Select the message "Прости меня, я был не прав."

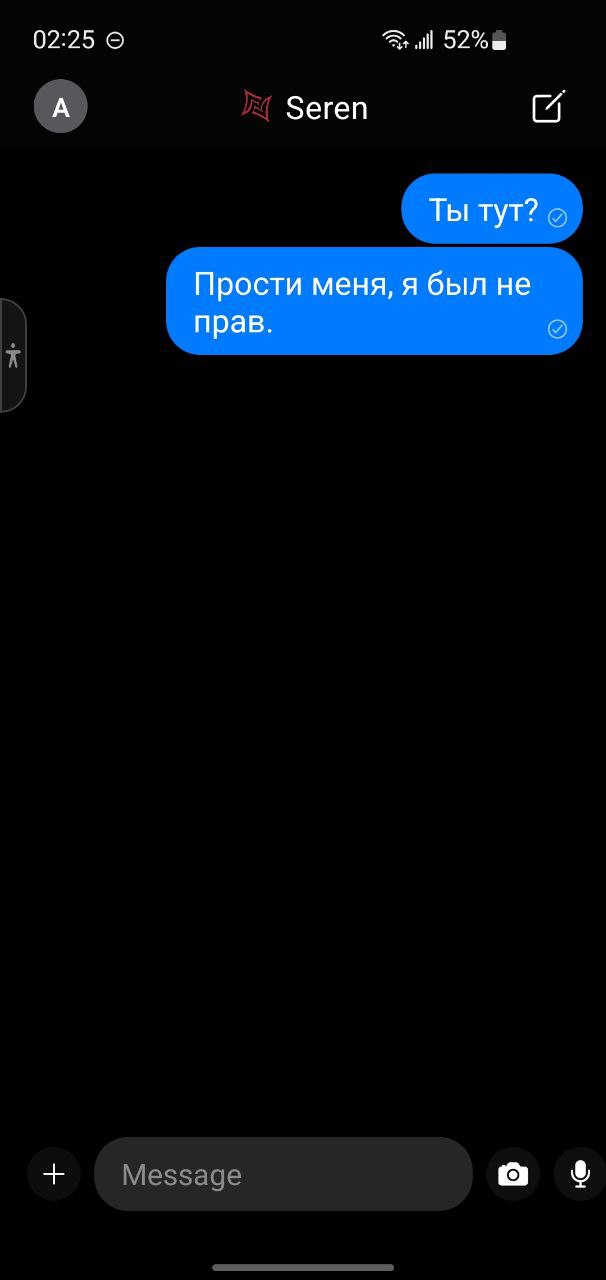click(374, 301)
